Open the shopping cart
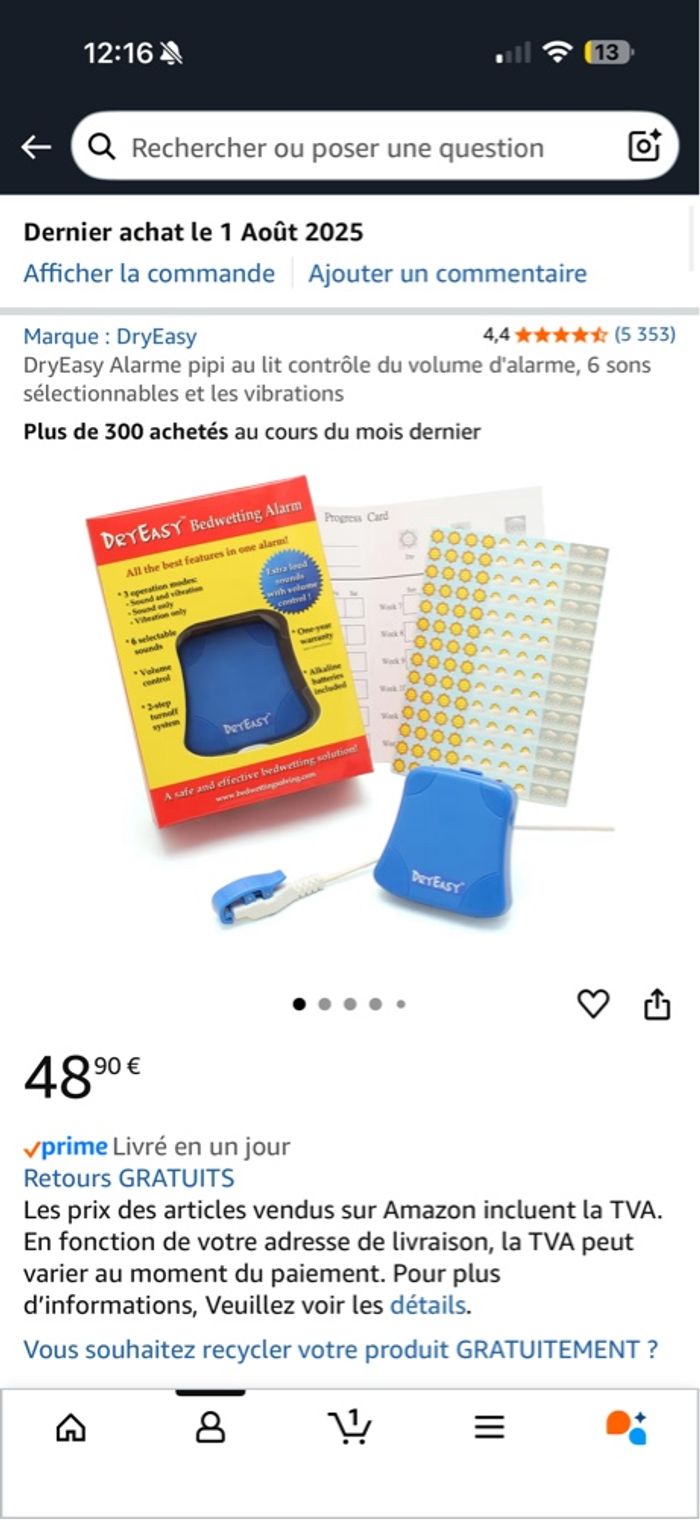The width and height of the screenshot is (700, 1520). pyautogui.click(x=349, y=1428)
